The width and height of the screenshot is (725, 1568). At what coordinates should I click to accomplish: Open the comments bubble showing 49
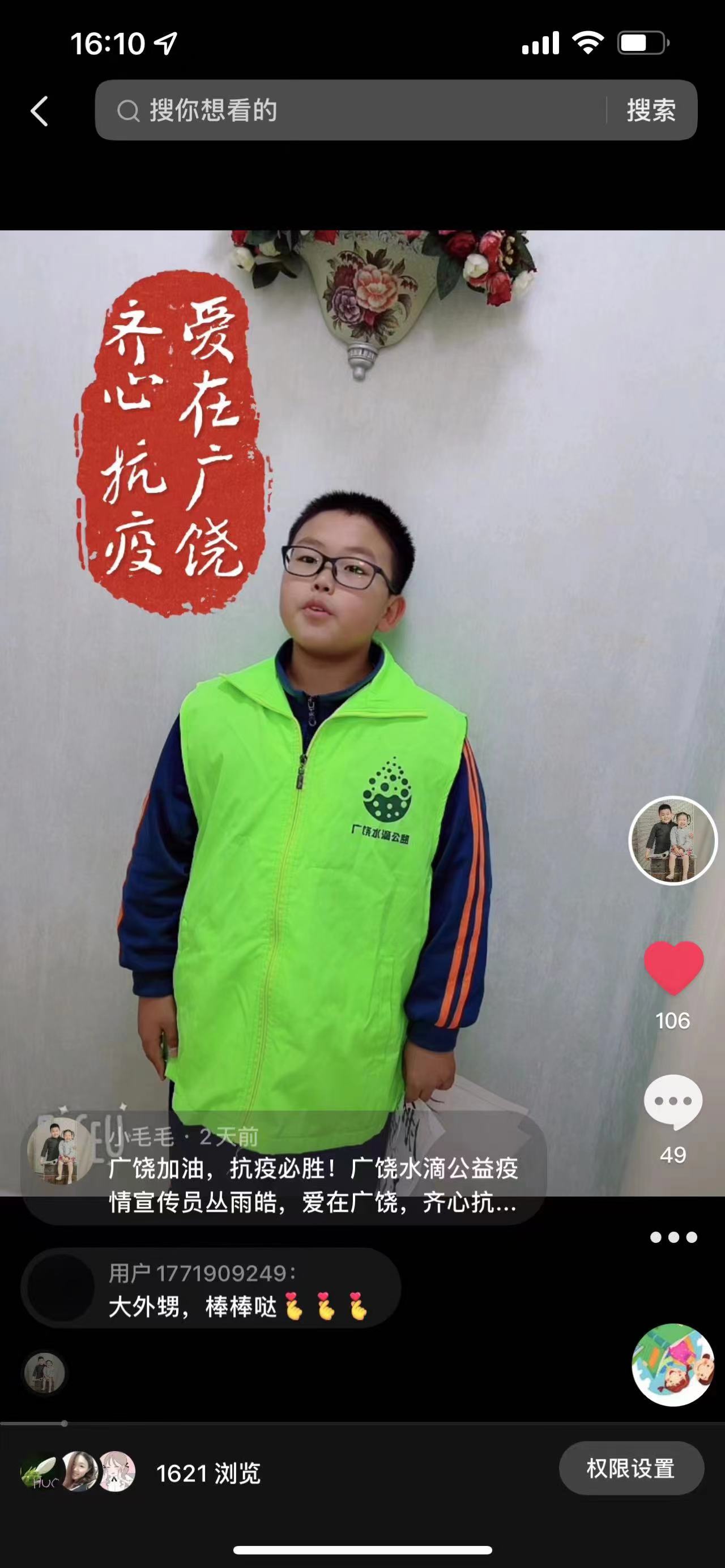673,1102
